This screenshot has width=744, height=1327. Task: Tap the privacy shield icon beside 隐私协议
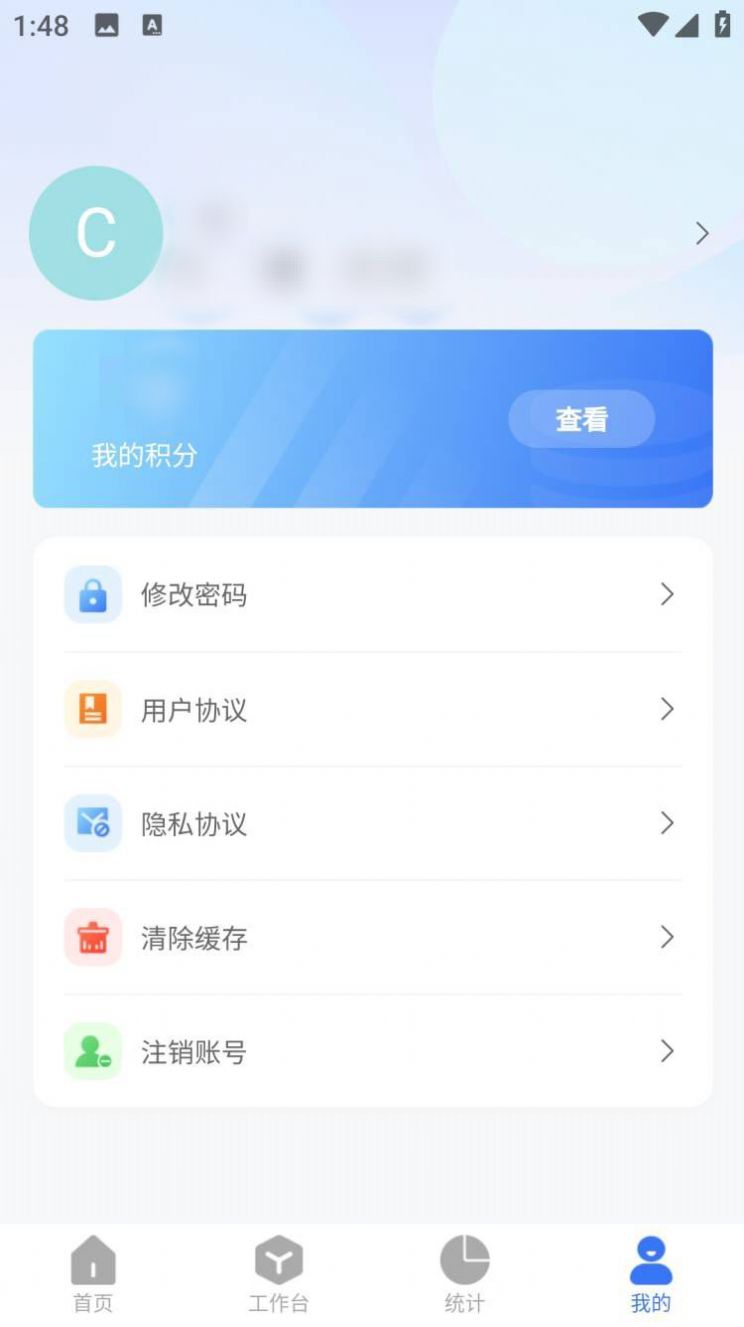(x=92, y=823)
